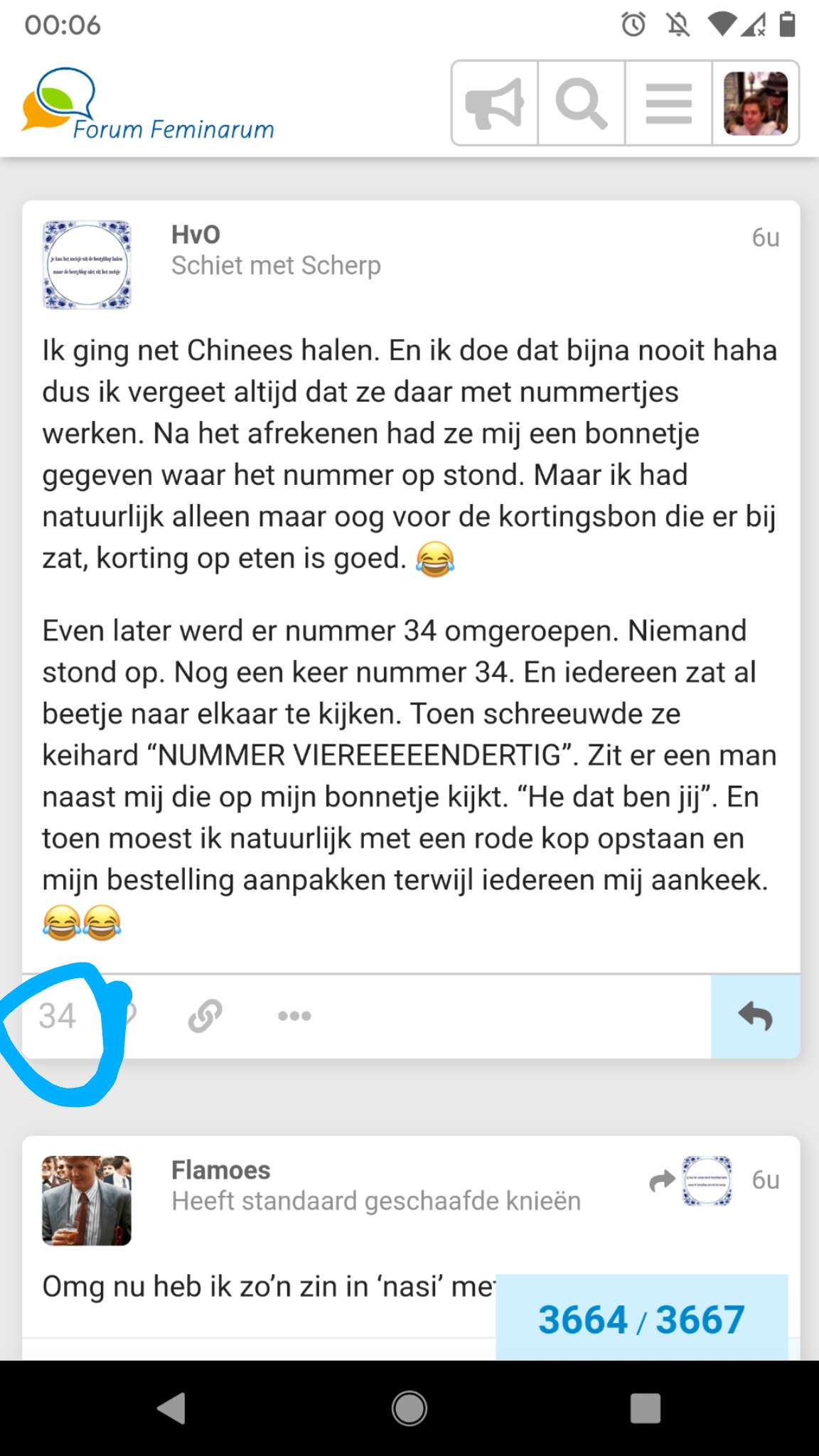The width and height of the screenshot is (819, 1456).
Task: Open the 3664 / 3667 topic progress
Action: [x=641, y=1319]
